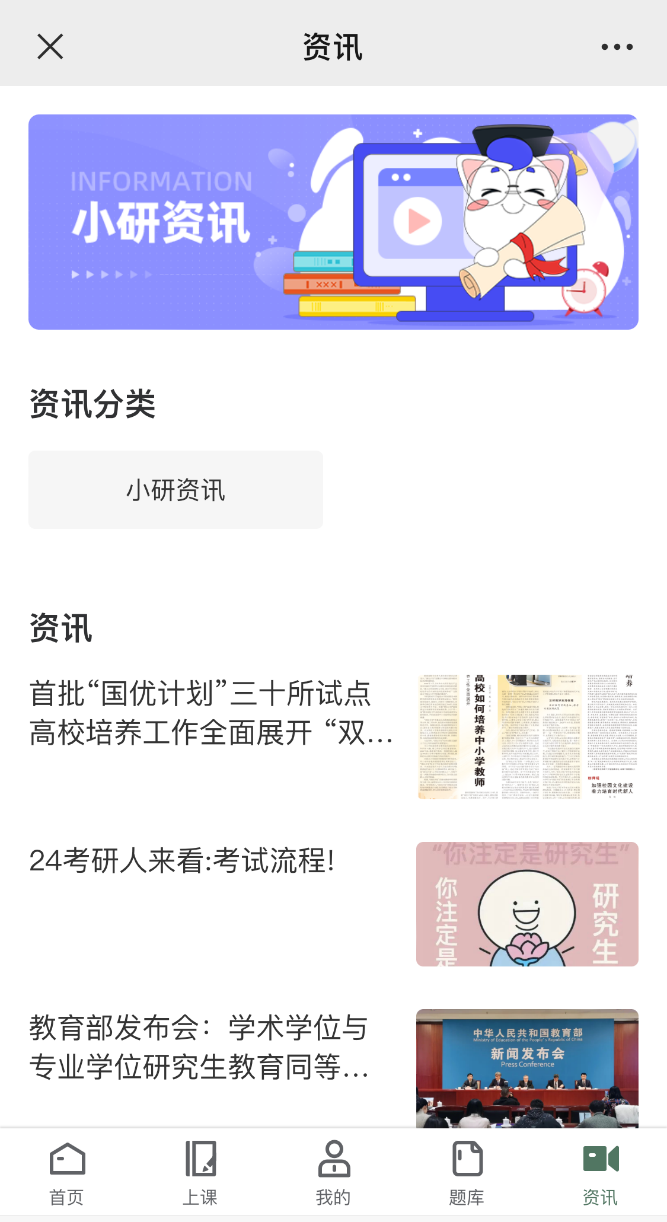Image resolution: width=667 pixels, height=1222 pixels.
Task: Read the 24考研人来看 exam process article
Action: coord(182,860)
